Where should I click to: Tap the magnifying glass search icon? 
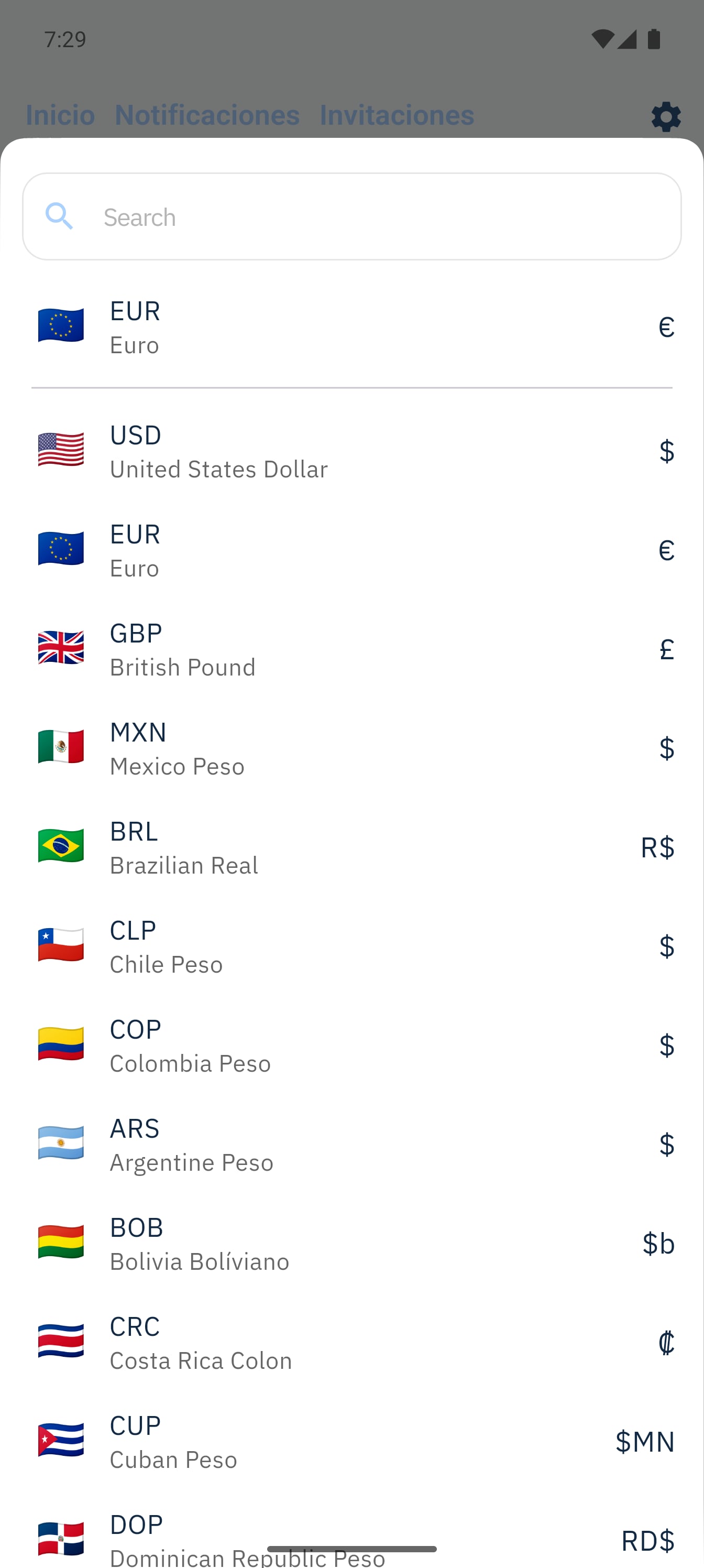59,216
